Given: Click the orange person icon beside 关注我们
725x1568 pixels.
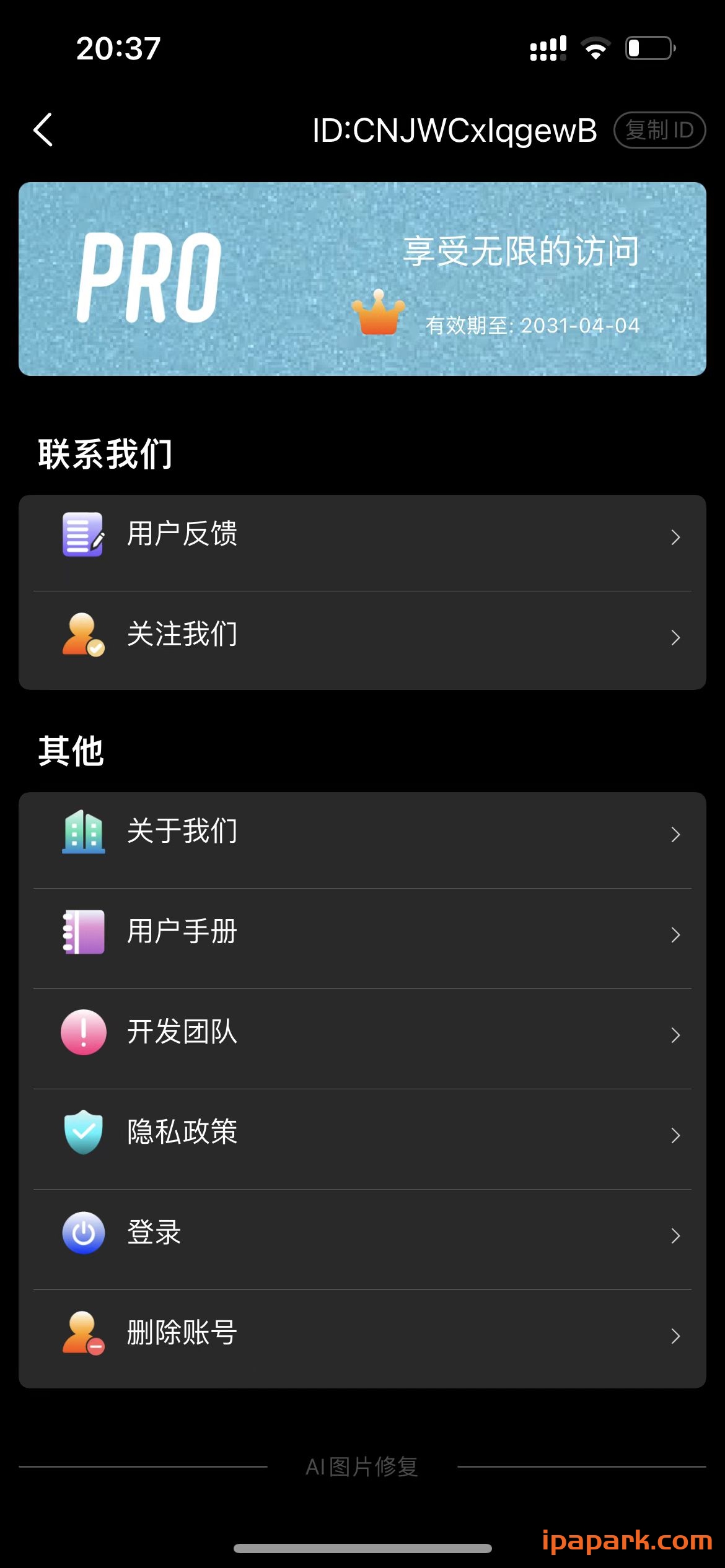Looking at the screenshot, I should (82, 637).
